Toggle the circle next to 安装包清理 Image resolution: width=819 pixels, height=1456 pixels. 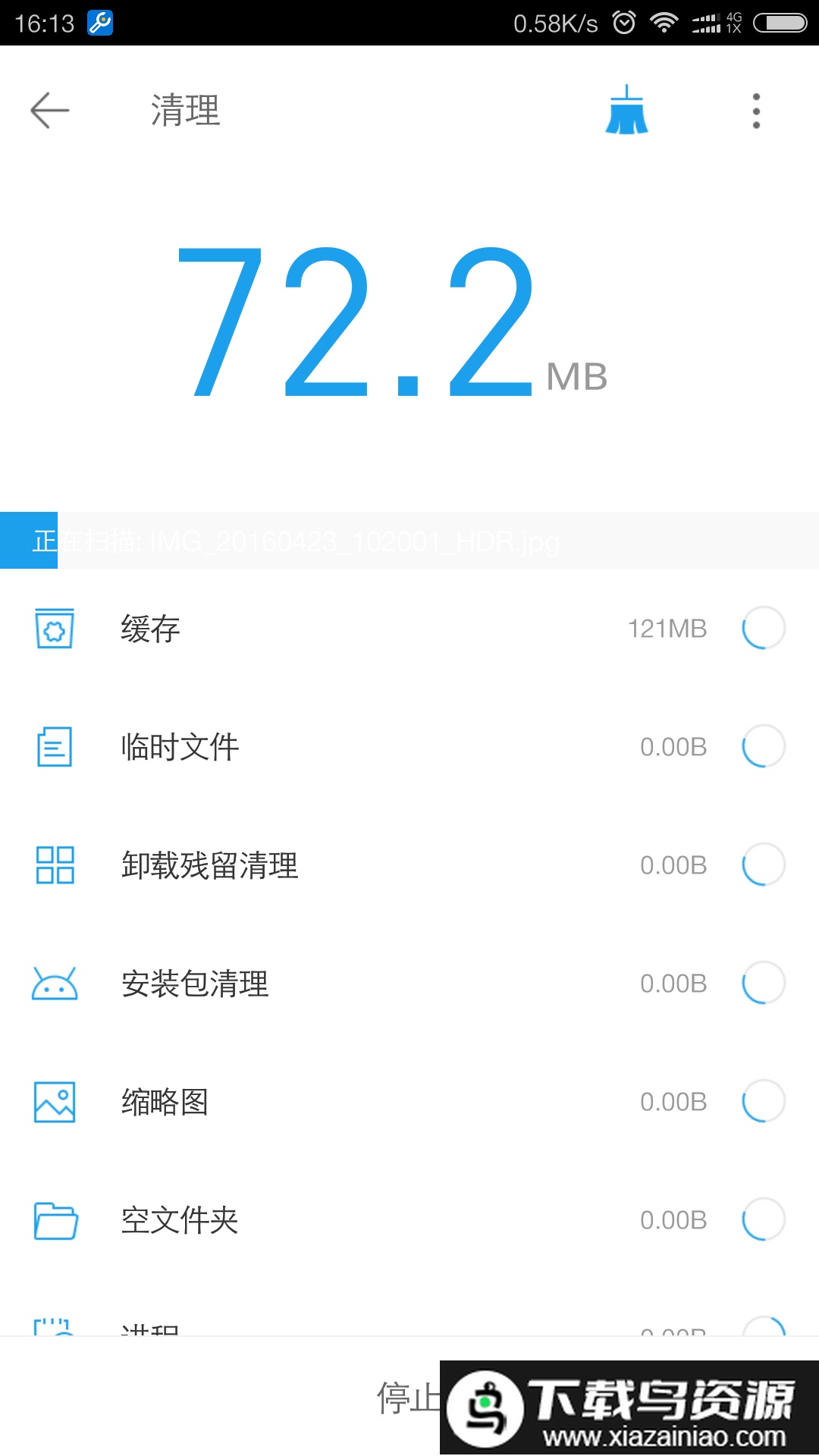[762, 984]
